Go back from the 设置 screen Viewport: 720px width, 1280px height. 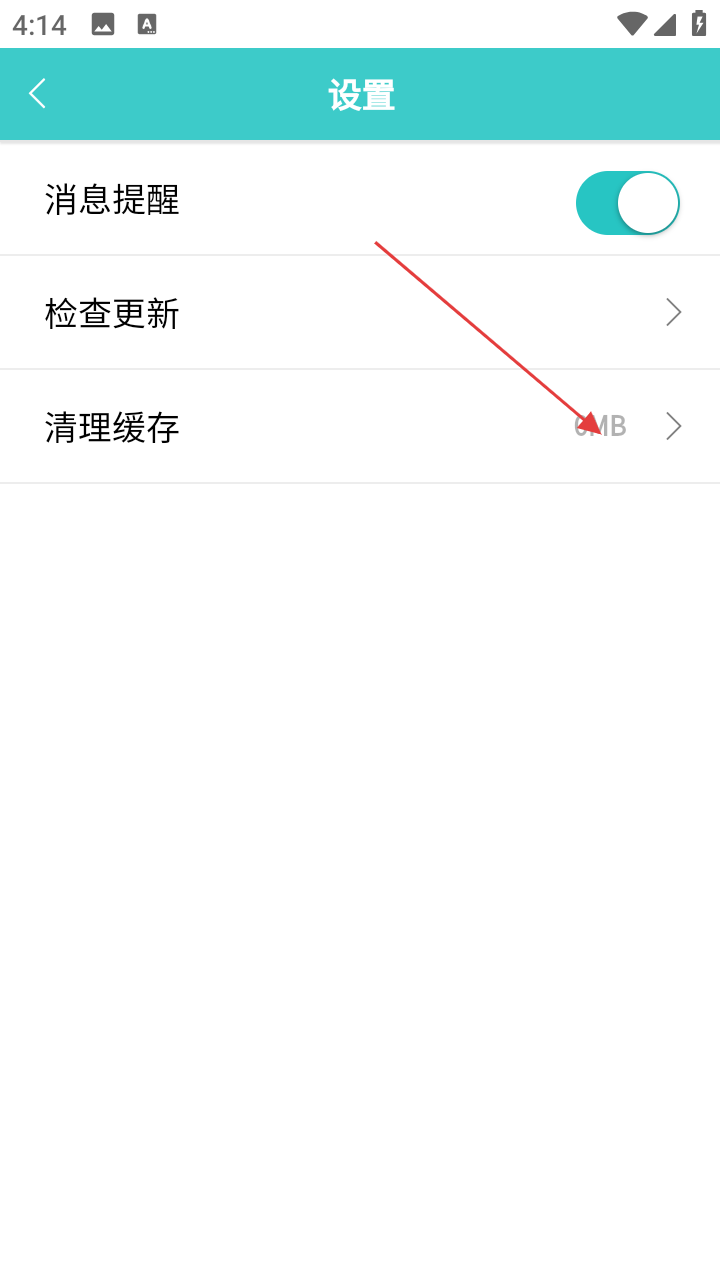pos(38,94)
